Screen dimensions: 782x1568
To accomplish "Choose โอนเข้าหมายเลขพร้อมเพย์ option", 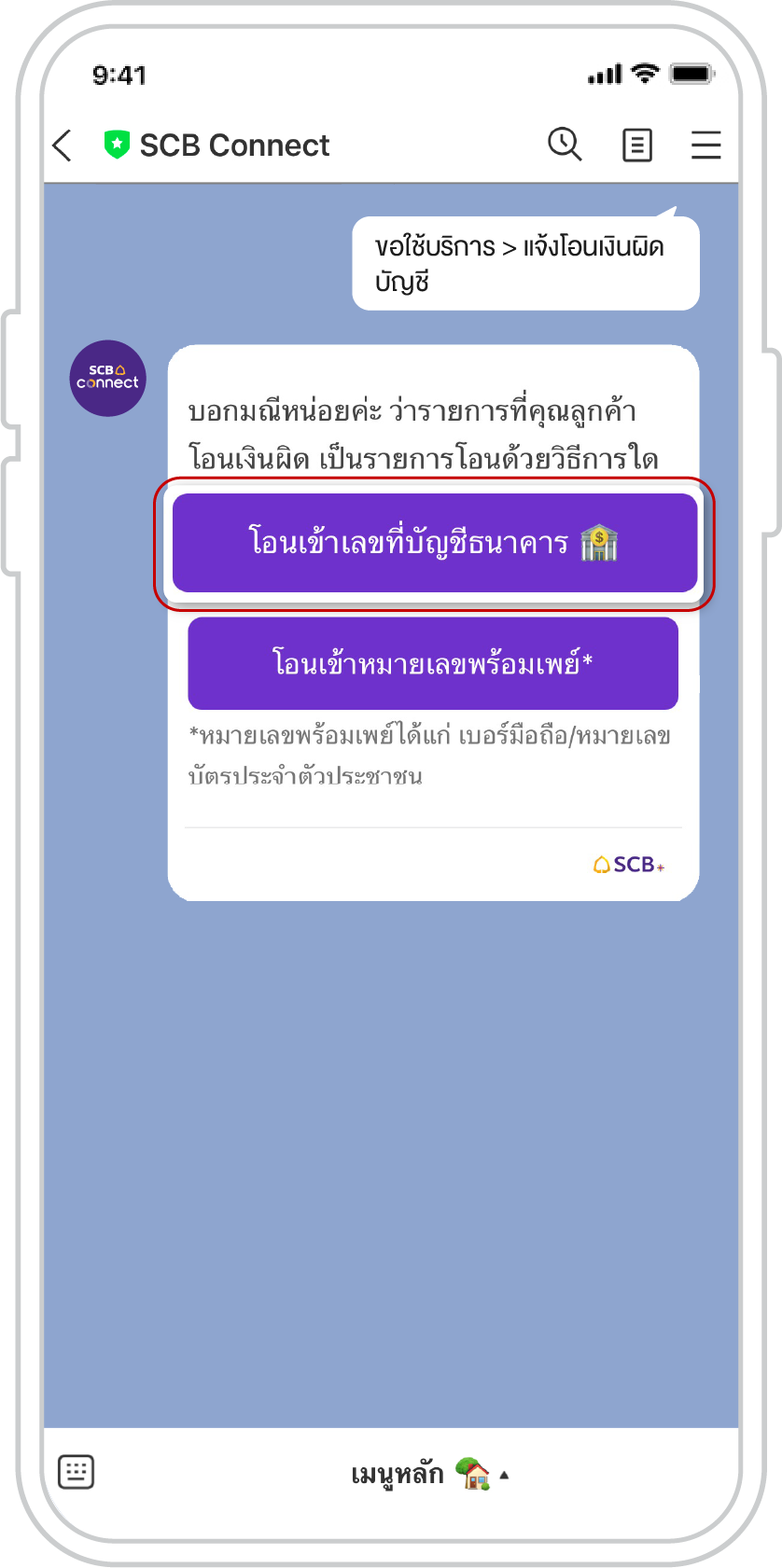I will [433, 663].
